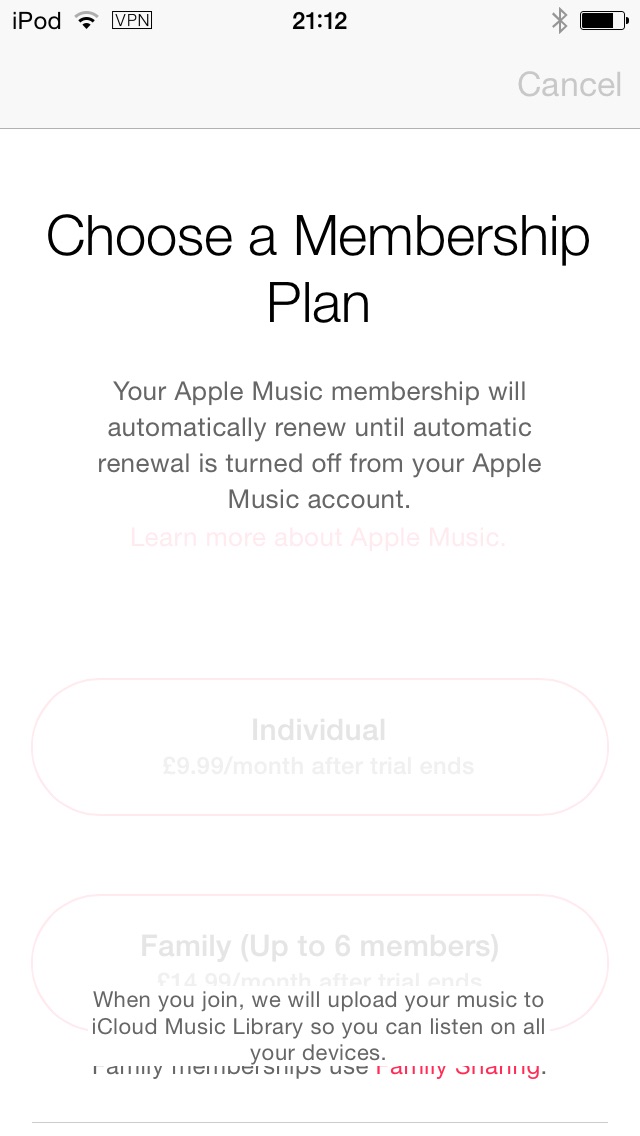This screenshot has width=640, height=1136.
Task: Tap Cancel to leave membership selection
Action: click(569, 85)
